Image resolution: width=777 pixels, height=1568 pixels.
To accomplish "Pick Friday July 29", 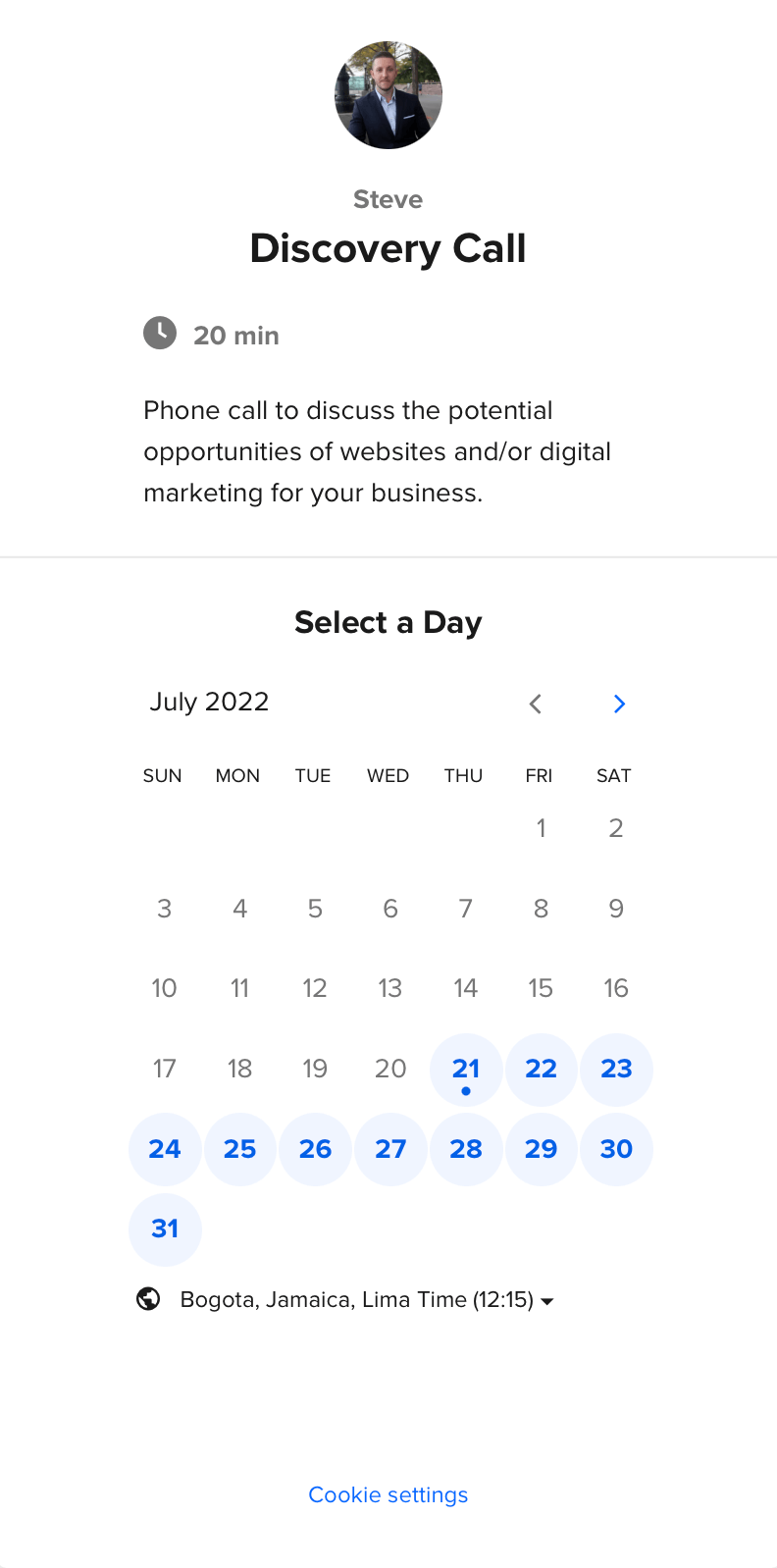I will tap(541, 1149).
